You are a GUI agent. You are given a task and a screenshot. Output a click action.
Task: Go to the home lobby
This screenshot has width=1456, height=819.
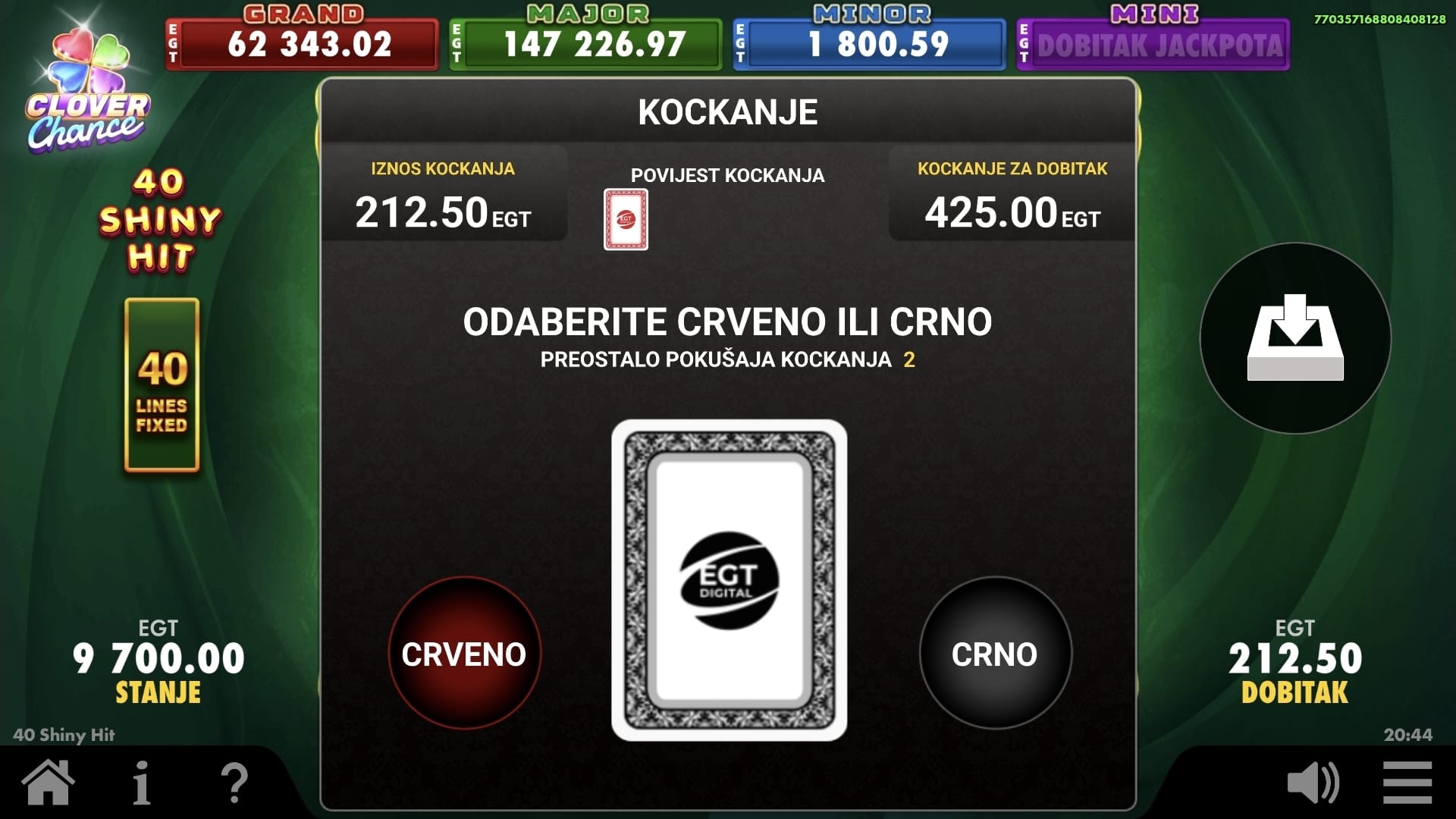pos(49,782)
